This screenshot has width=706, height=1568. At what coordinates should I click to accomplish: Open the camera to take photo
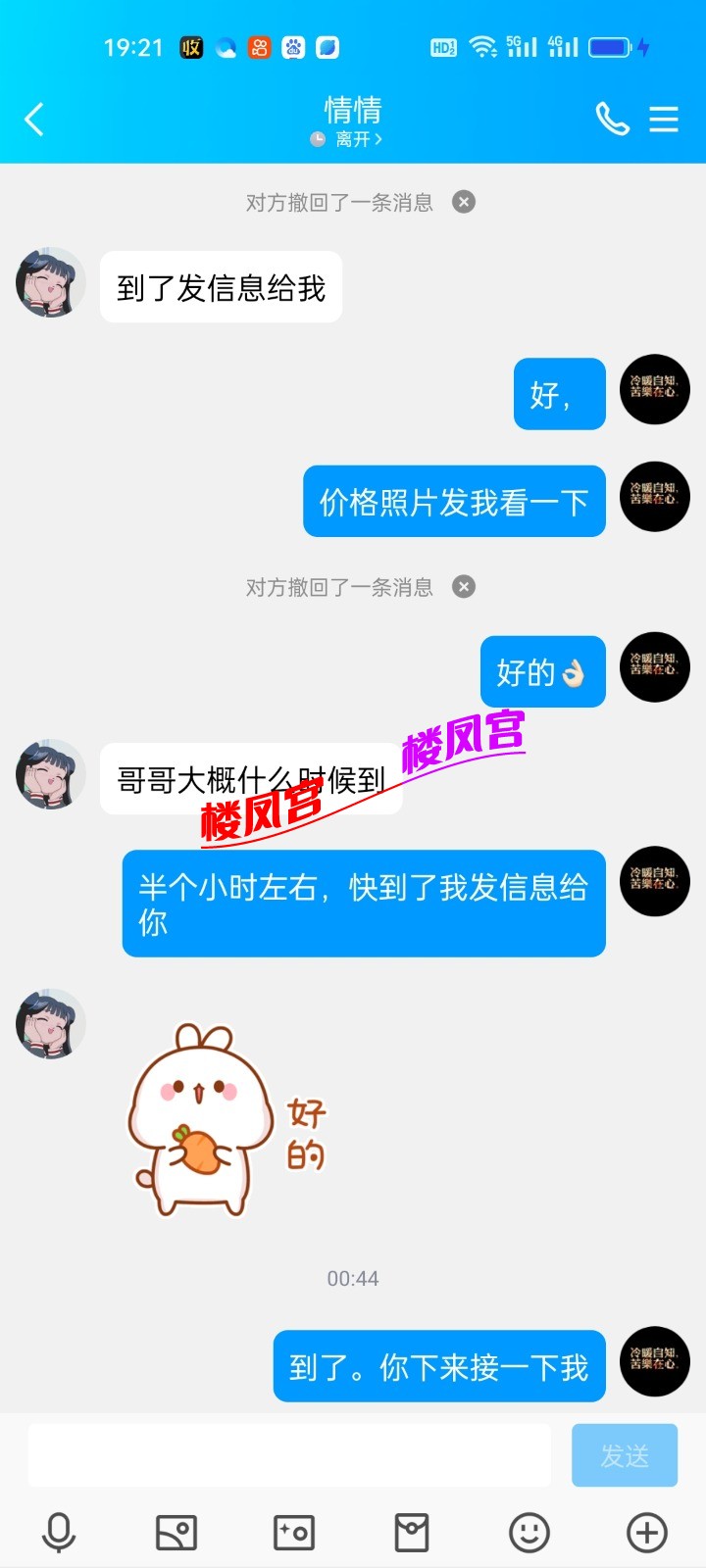pyautogui.click(x=294, y=1532)
